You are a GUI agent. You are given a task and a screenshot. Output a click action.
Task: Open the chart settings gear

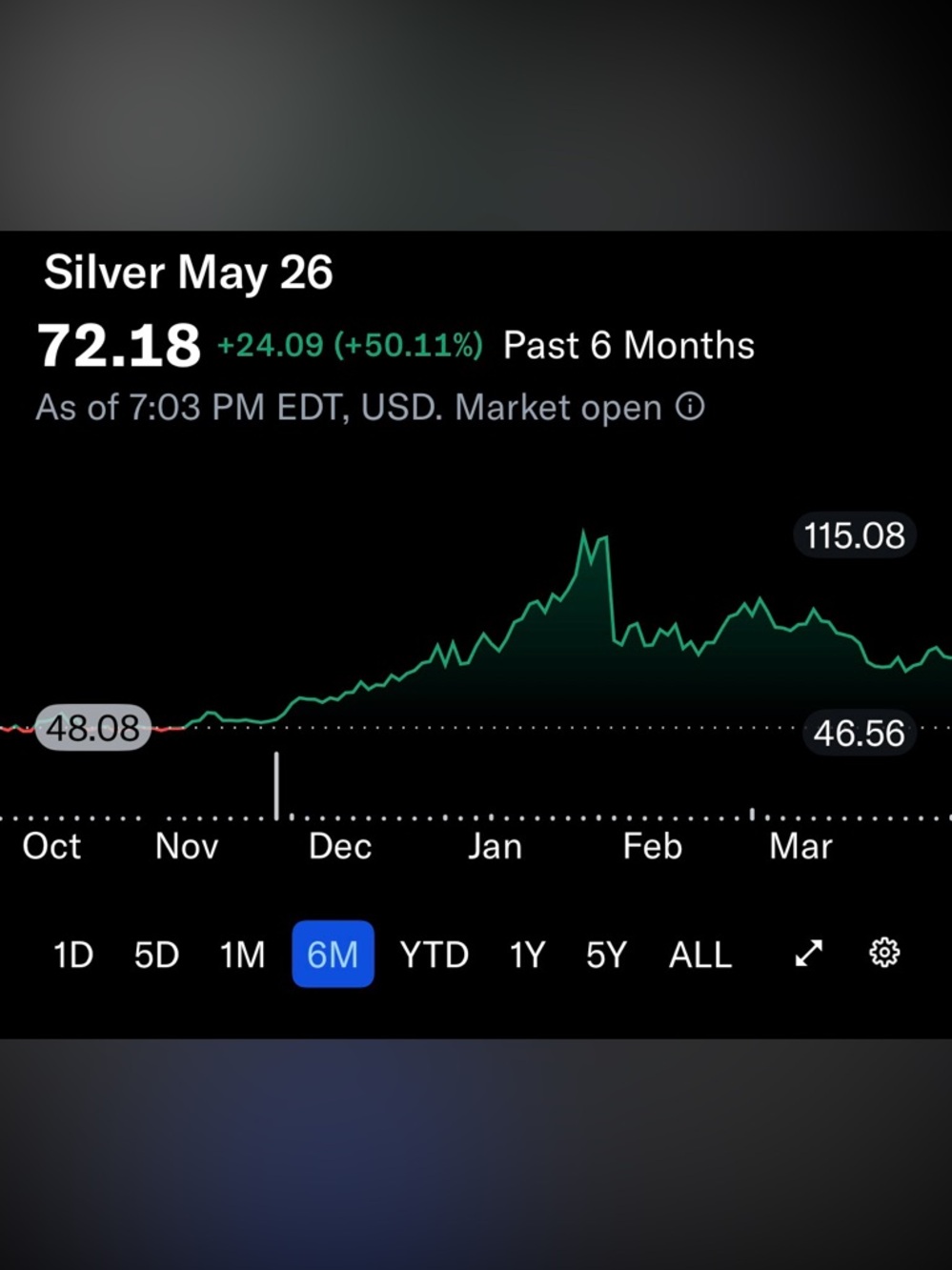tap(884, 953)
